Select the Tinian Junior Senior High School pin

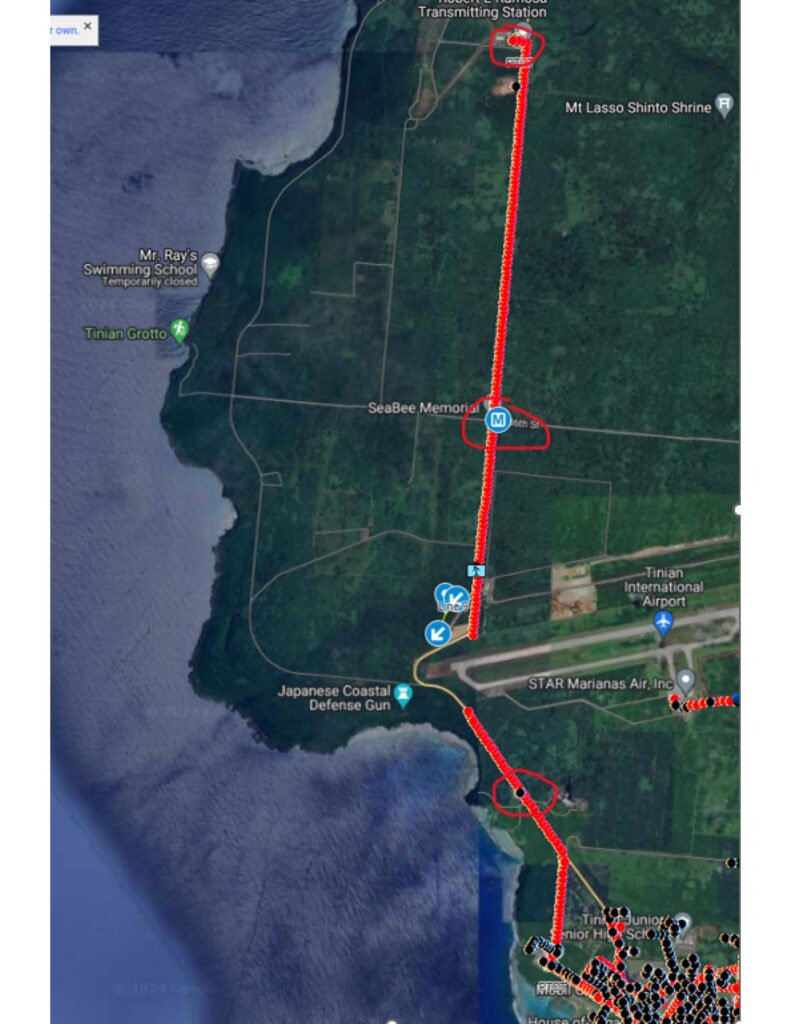681,924
